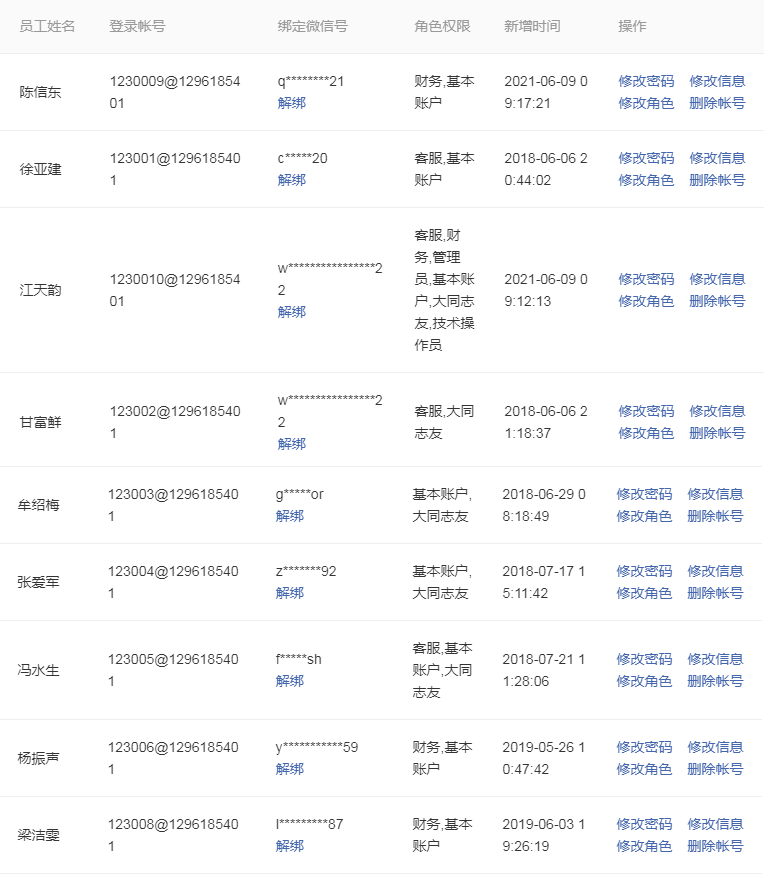The height and width of the screenshot is (877, 764).
Task: Click 修改信息 for 甘富鲜
Action: pos(718,410)
